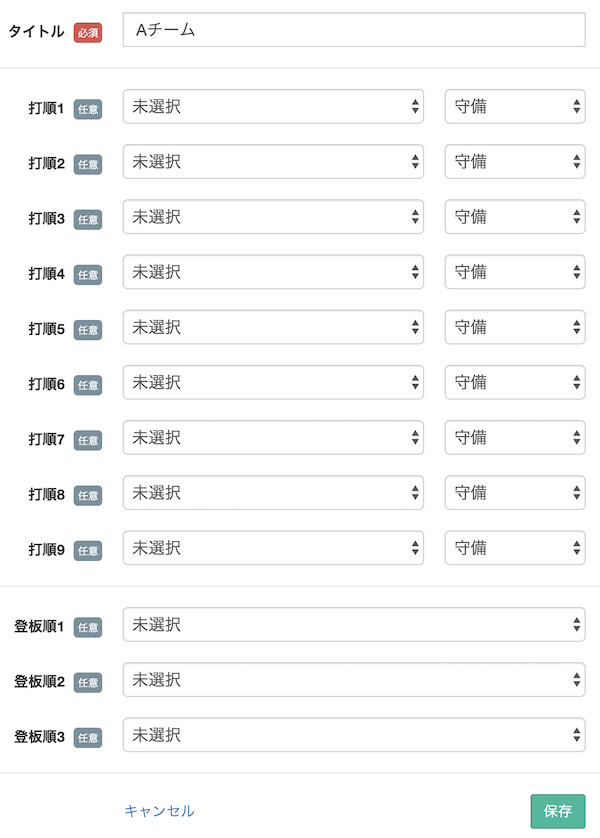600x838 pixels.
Task: Save the lineup with 保存
Action: tap(557, 811)
